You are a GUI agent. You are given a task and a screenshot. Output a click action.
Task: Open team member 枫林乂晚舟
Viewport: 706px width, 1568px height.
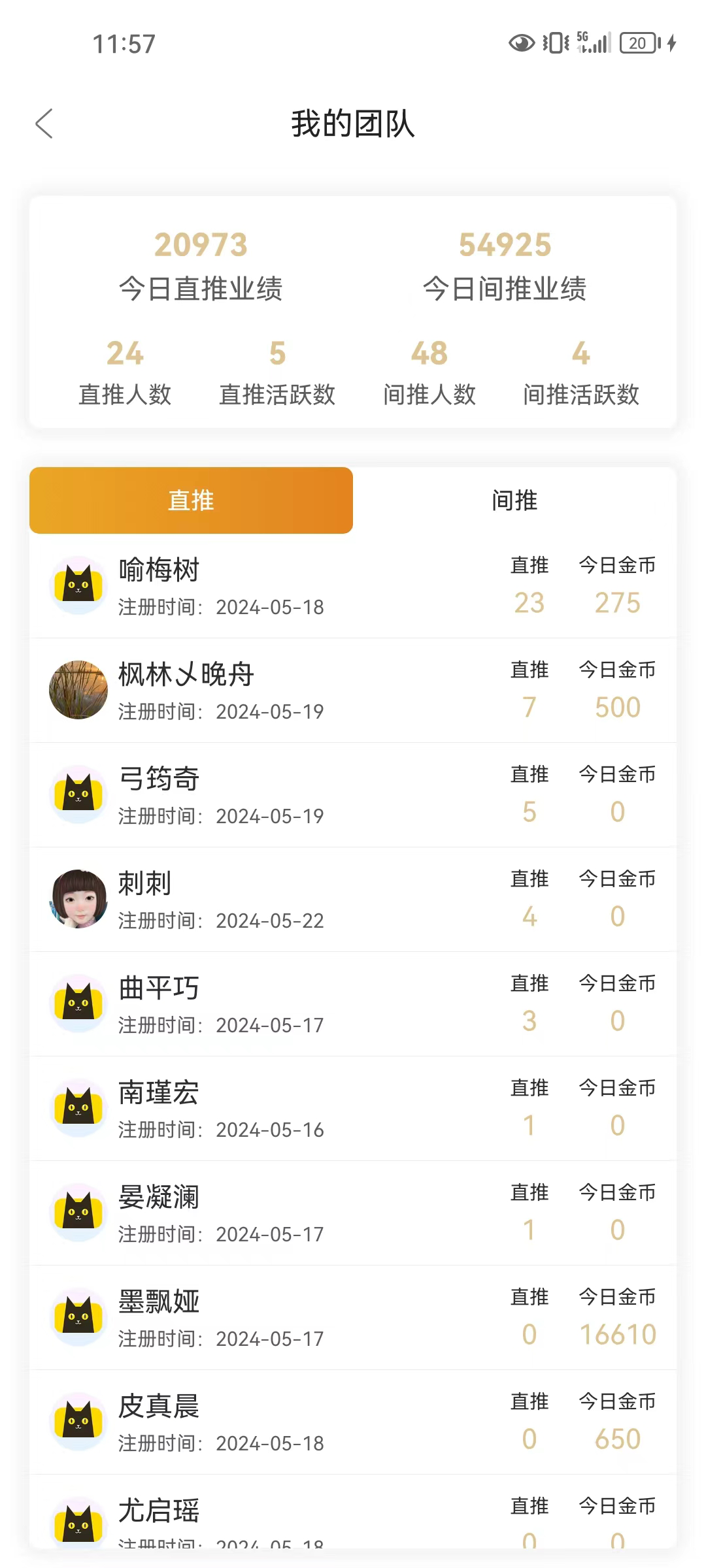353,691
